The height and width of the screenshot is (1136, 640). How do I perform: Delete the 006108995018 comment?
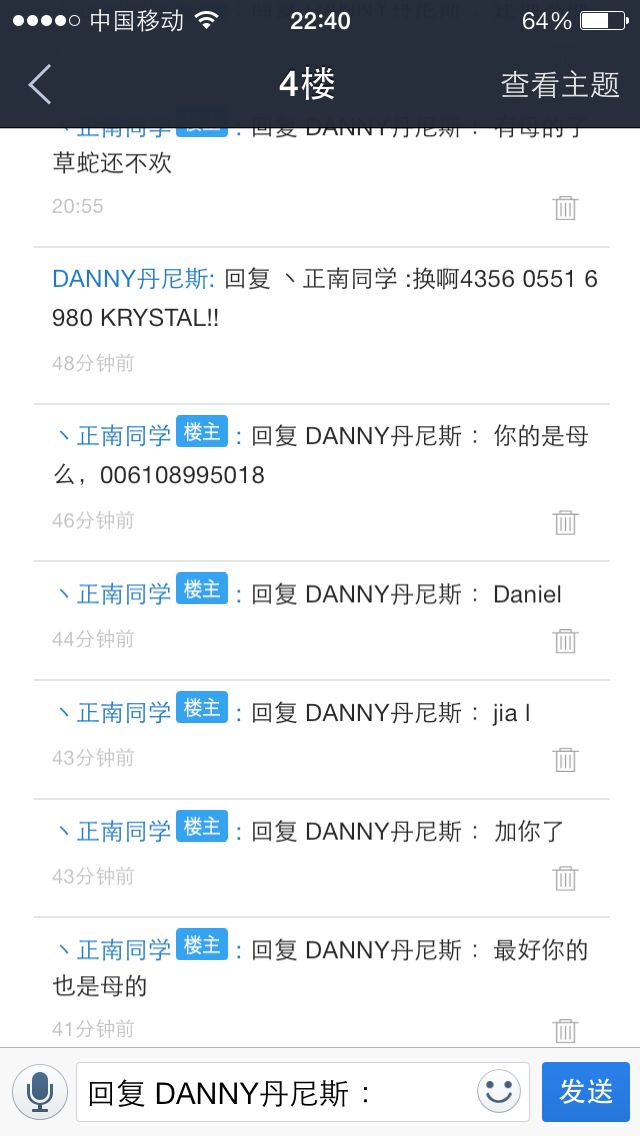(565, 522)
